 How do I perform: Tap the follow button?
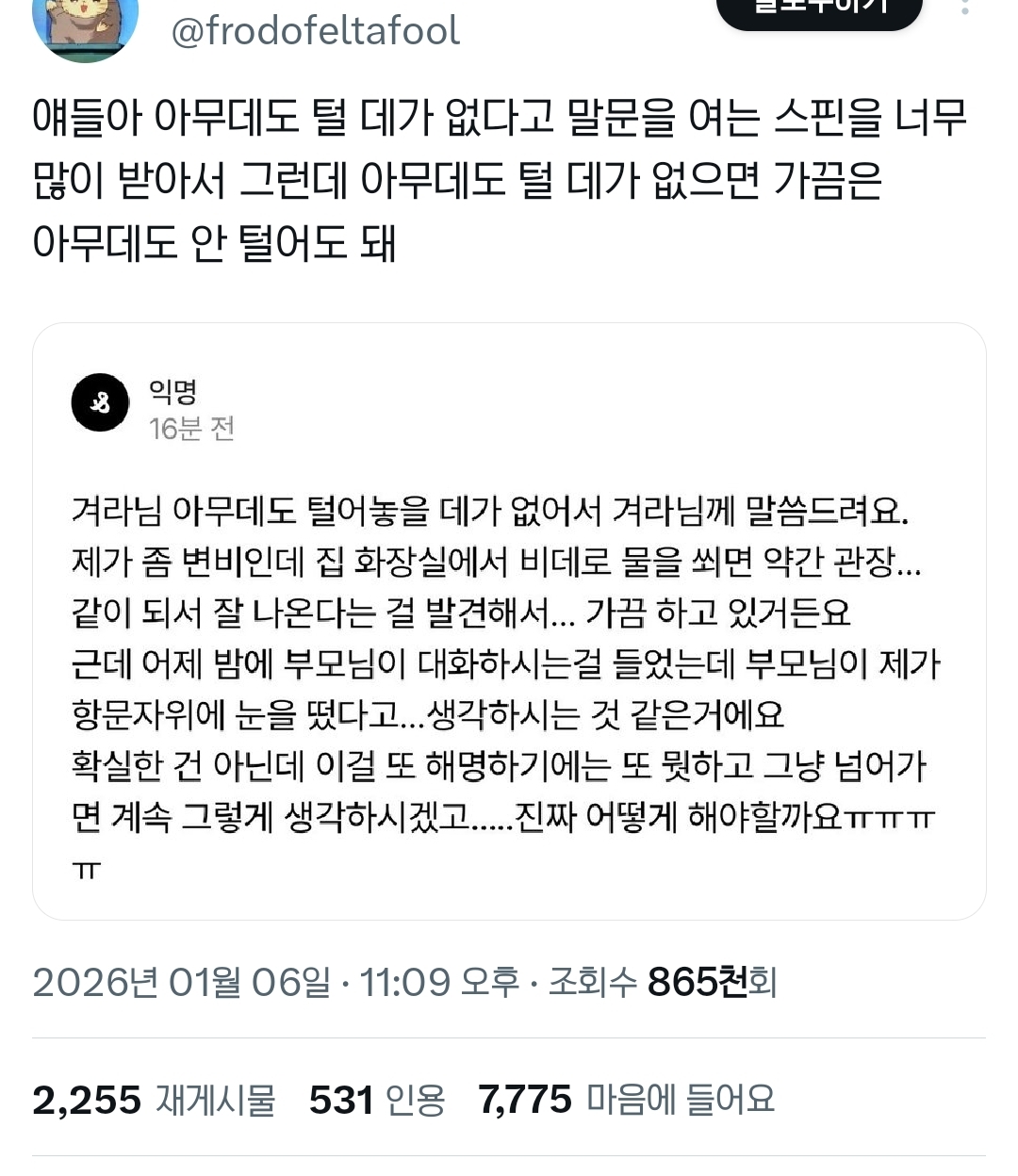(x=819, y=11)
